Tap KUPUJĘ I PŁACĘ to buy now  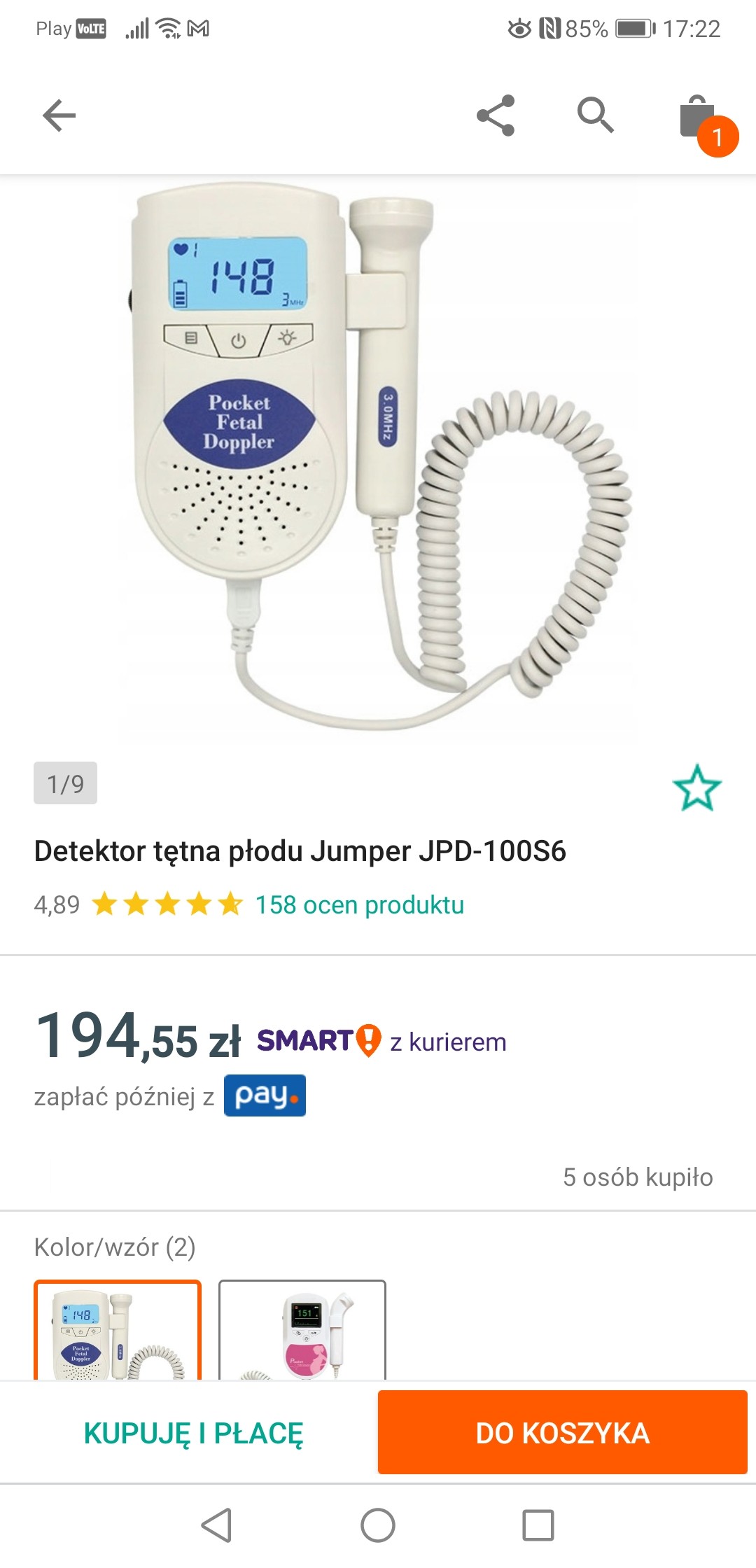click(193, 1433)
